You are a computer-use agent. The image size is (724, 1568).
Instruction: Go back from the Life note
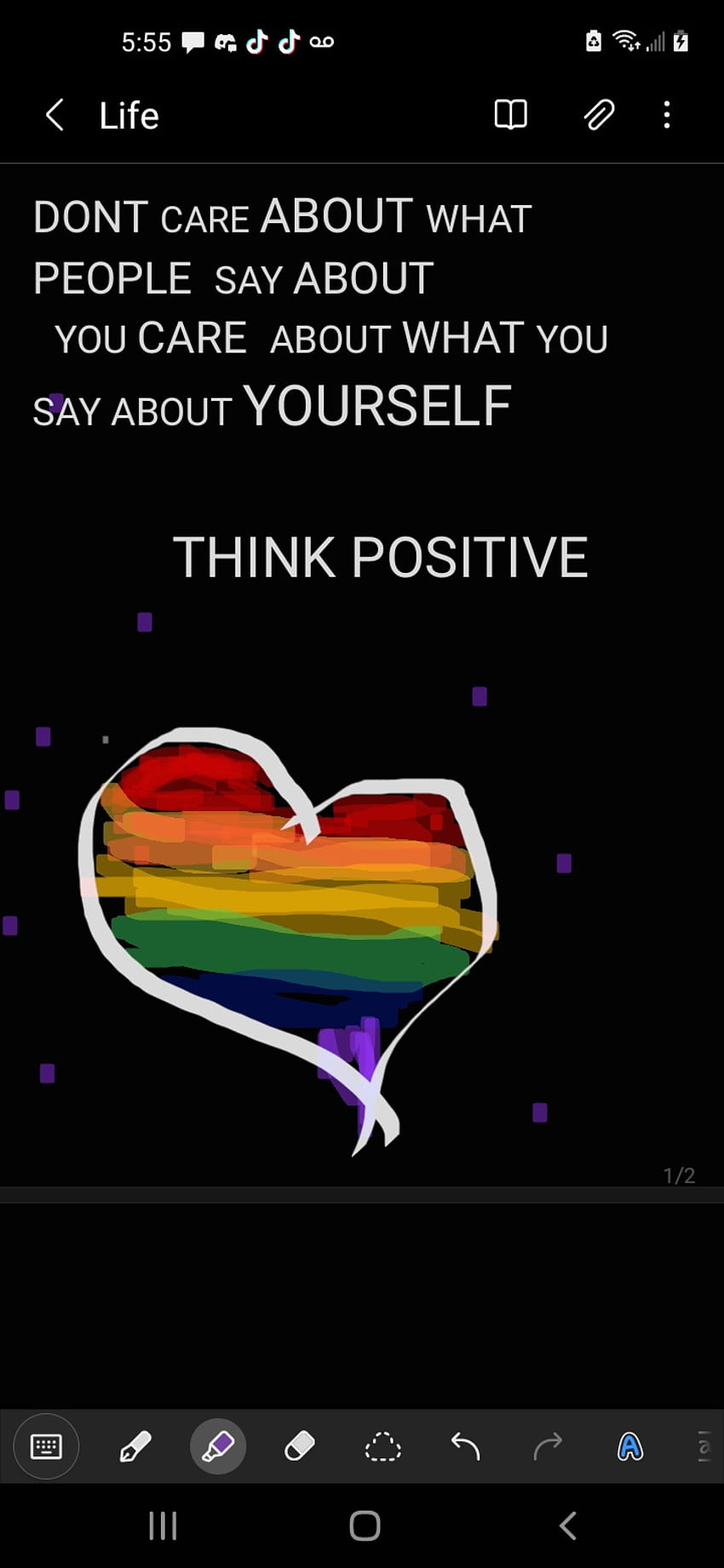coord(55,115)
